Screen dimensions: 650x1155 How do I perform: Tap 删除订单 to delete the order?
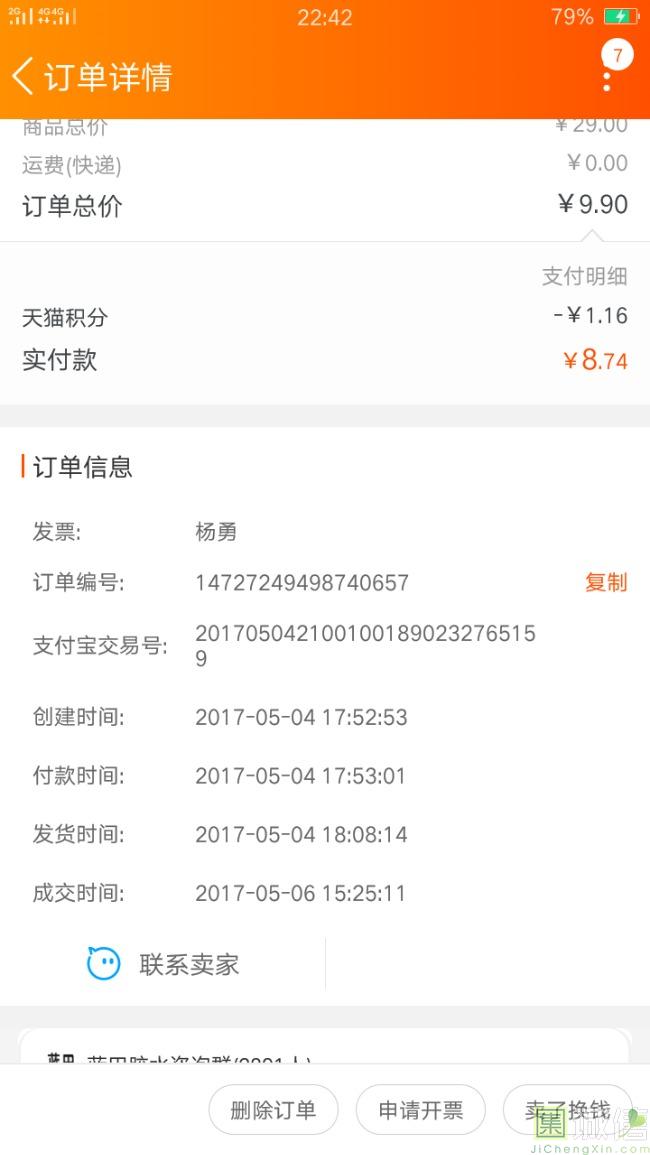(x=273, y=1110)
